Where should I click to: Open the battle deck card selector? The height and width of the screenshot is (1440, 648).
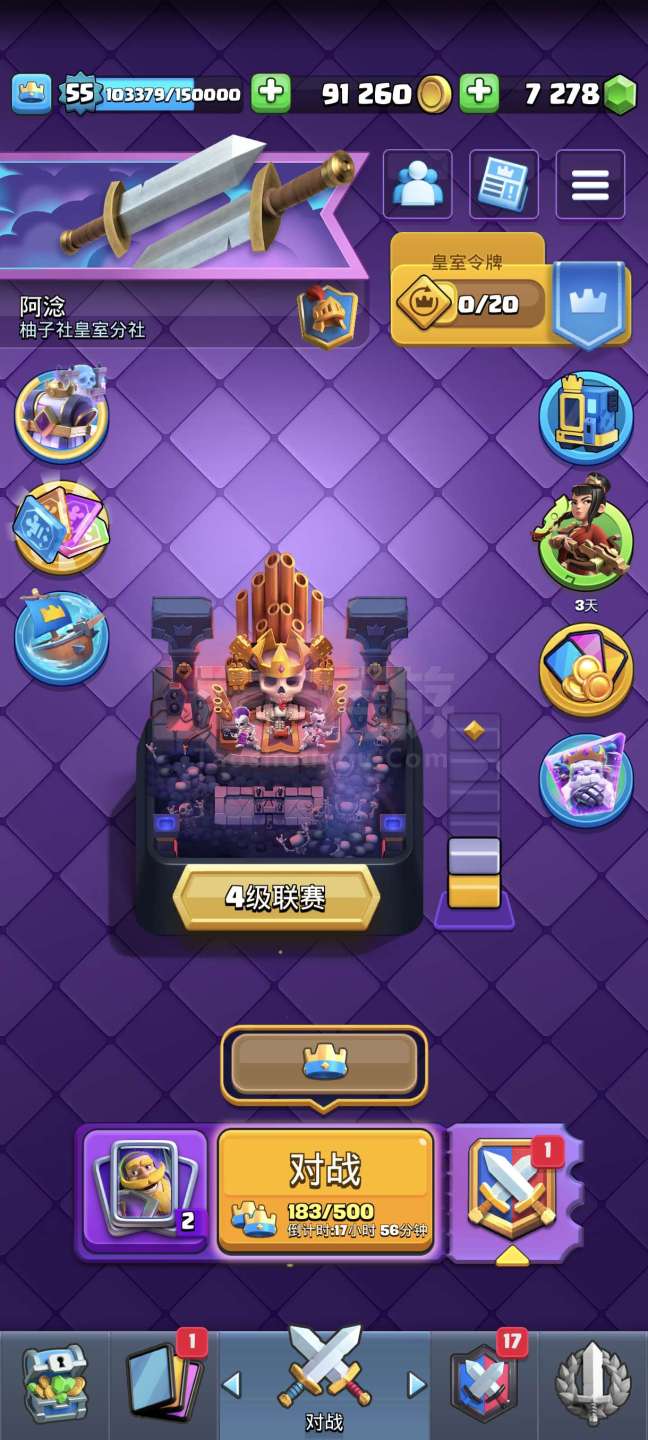146,1190
